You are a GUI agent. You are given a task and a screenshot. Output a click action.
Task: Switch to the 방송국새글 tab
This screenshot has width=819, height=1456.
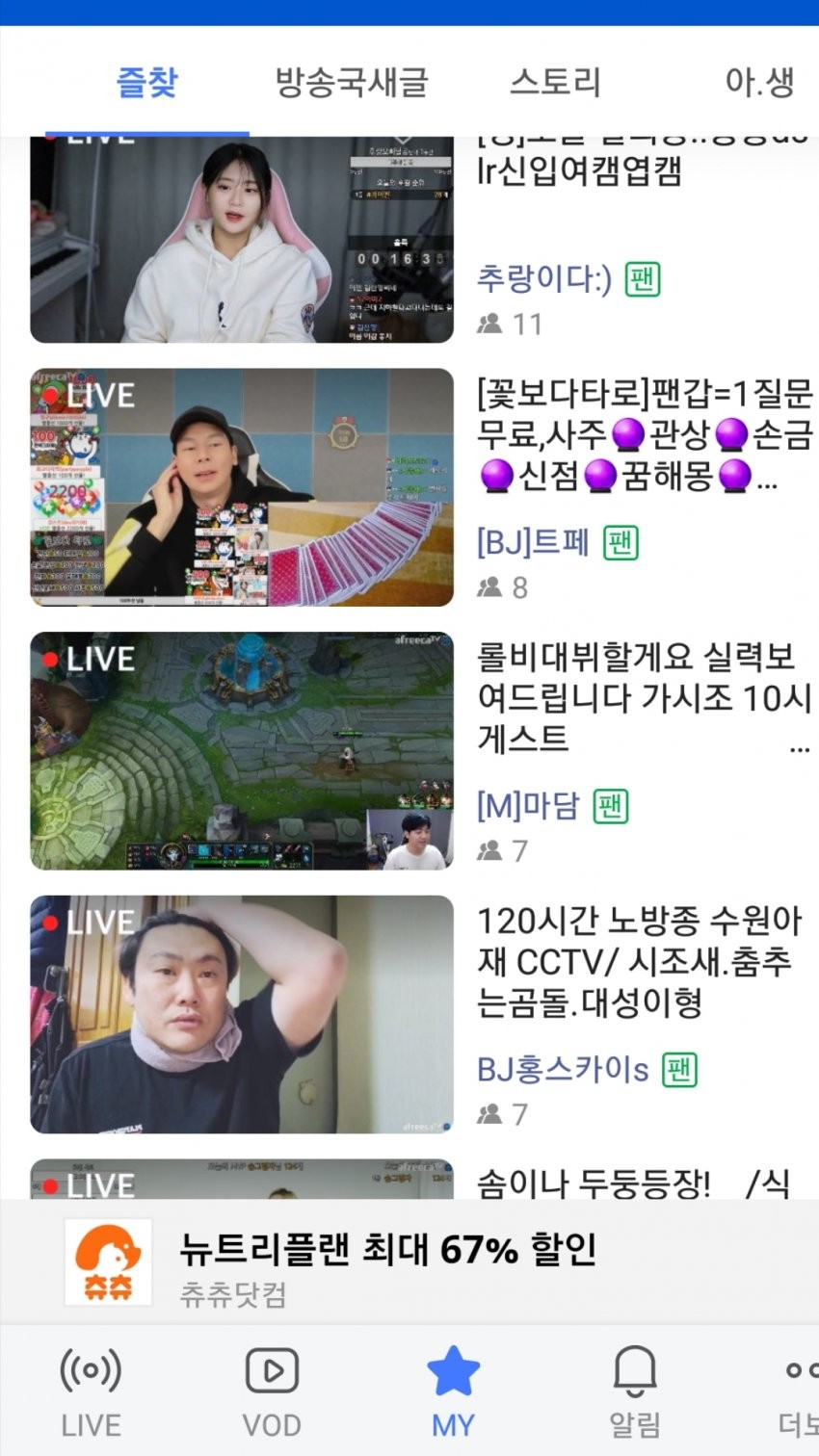pyautogui.click(x=352, y=82)
